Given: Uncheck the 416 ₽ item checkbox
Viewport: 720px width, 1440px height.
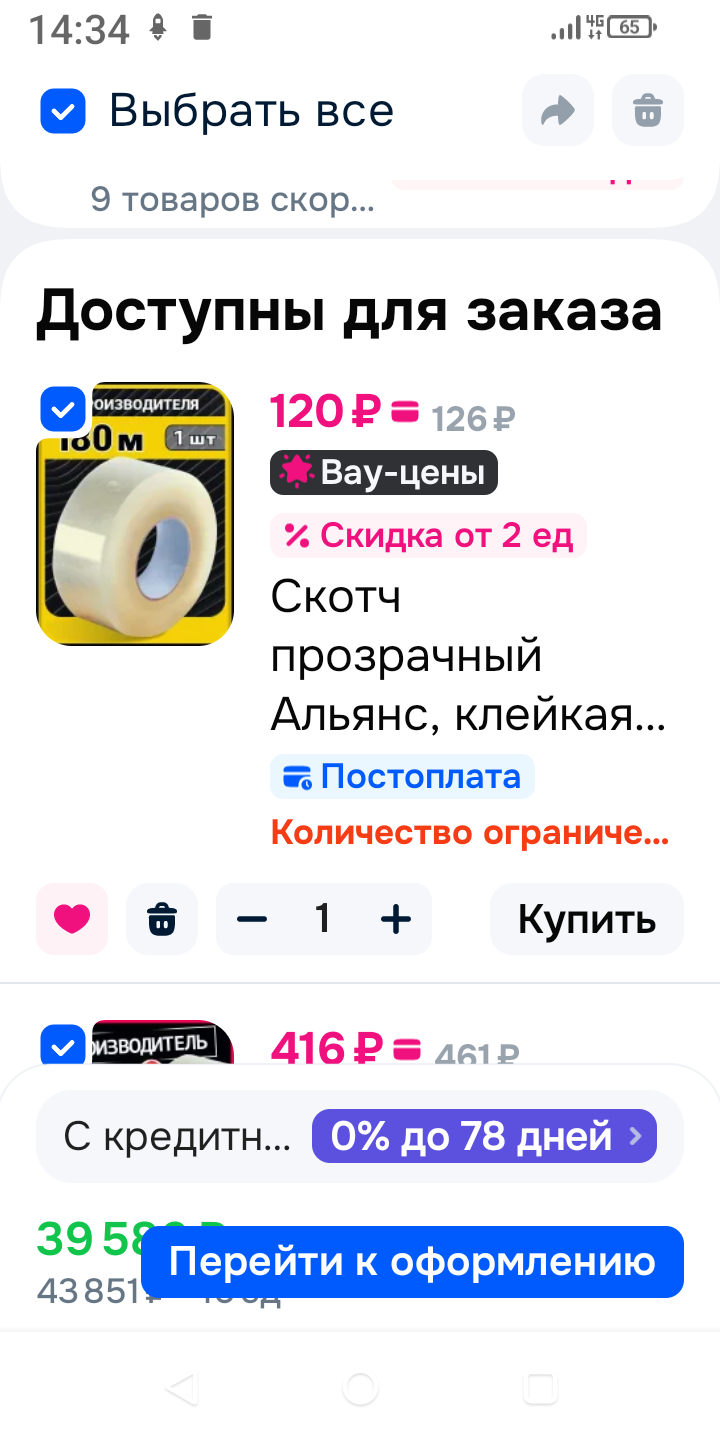Looking at the screenshot, I should [63, 1047].
